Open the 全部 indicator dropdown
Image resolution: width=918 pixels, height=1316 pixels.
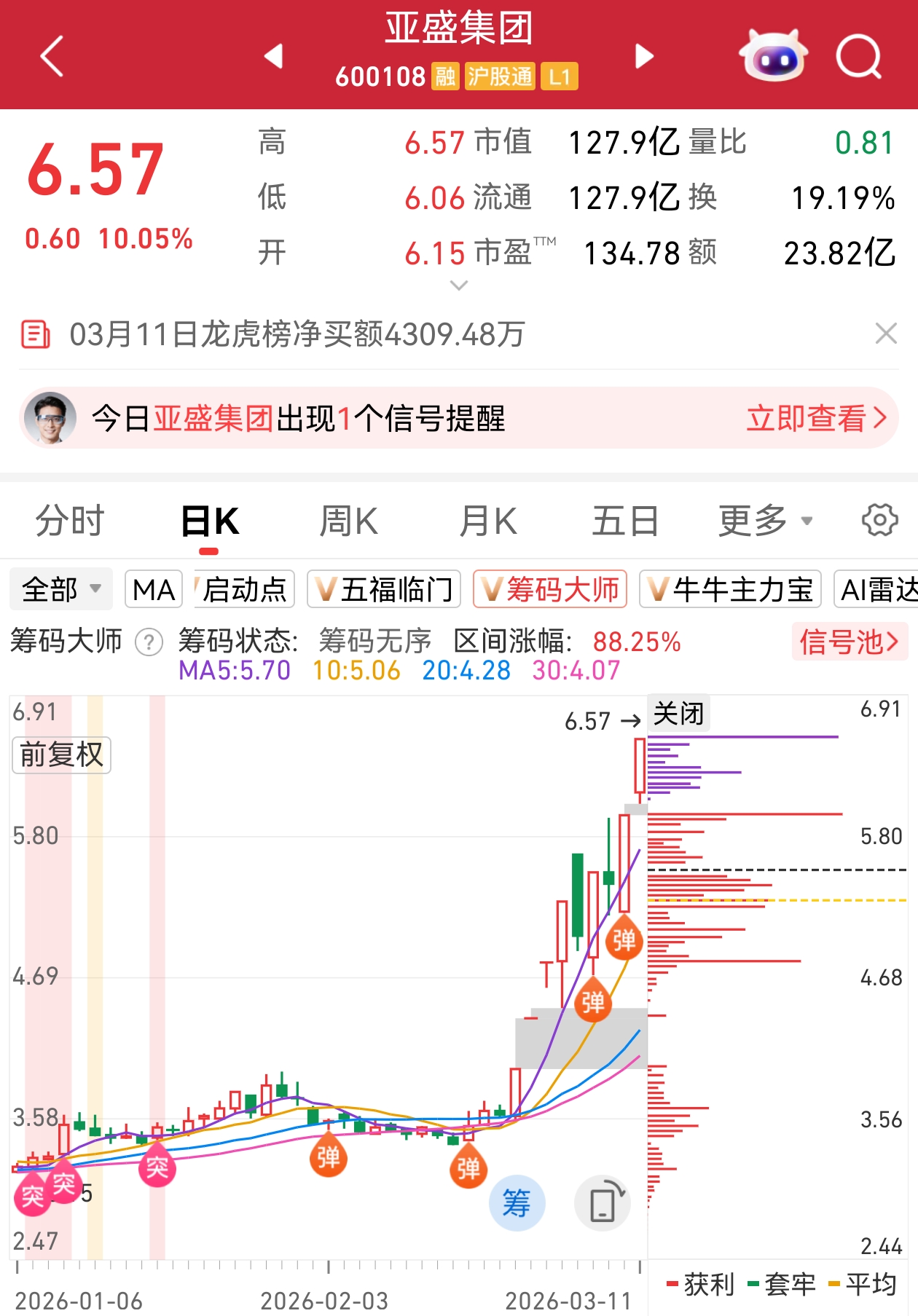click(x=61, y=589)
